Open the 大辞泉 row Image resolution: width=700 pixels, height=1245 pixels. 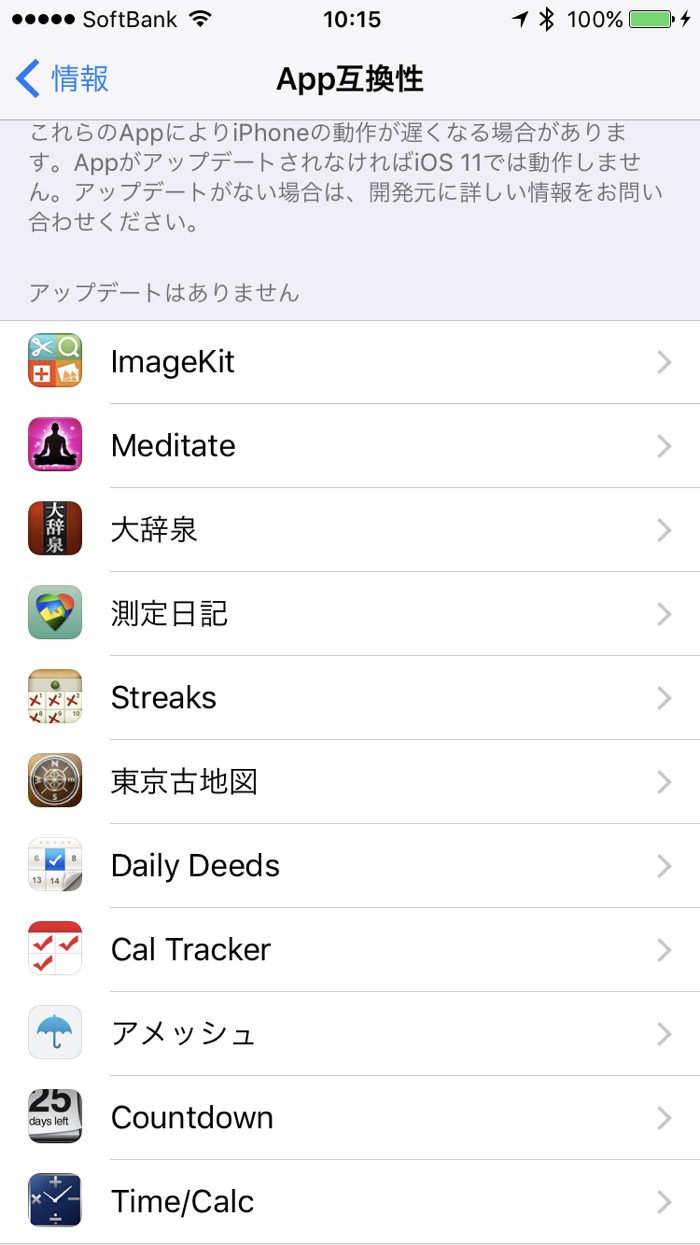click(x=350, y=530)
